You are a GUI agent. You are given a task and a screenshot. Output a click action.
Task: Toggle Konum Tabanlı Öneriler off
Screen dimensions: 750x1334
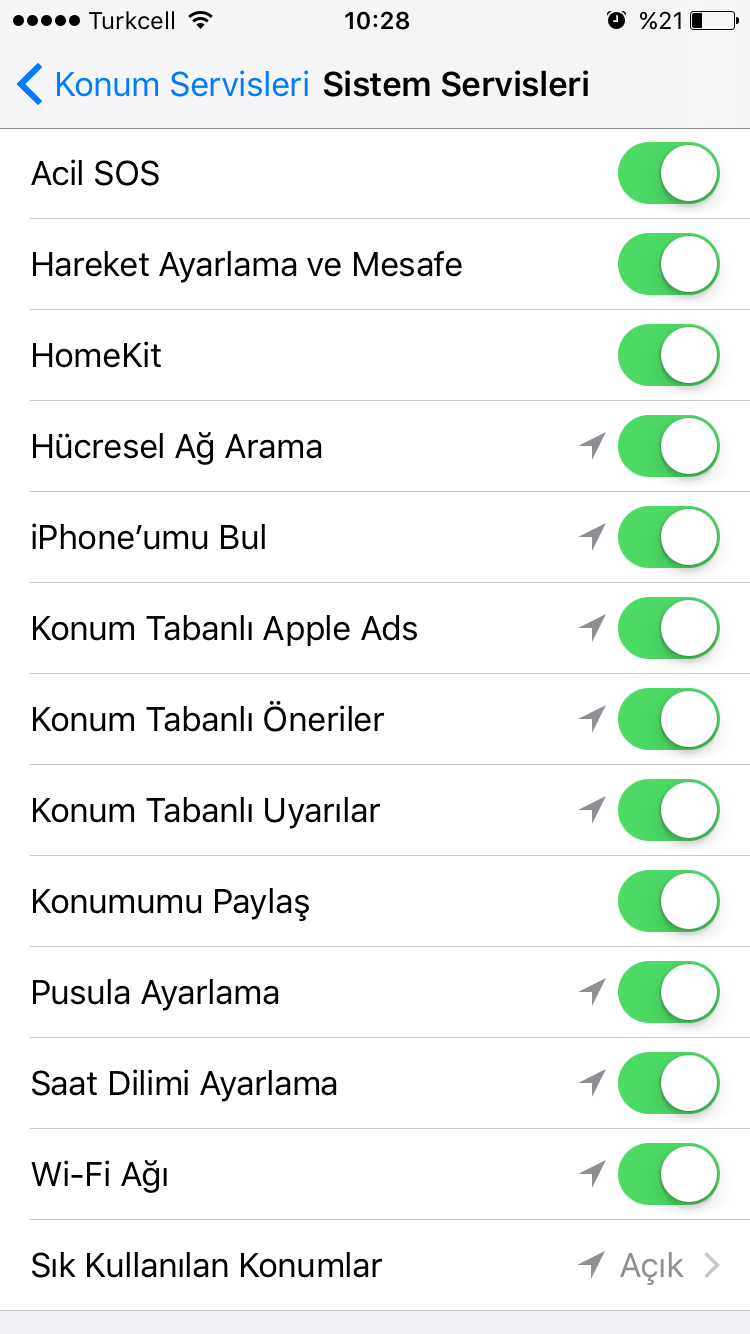coord(669,719)
